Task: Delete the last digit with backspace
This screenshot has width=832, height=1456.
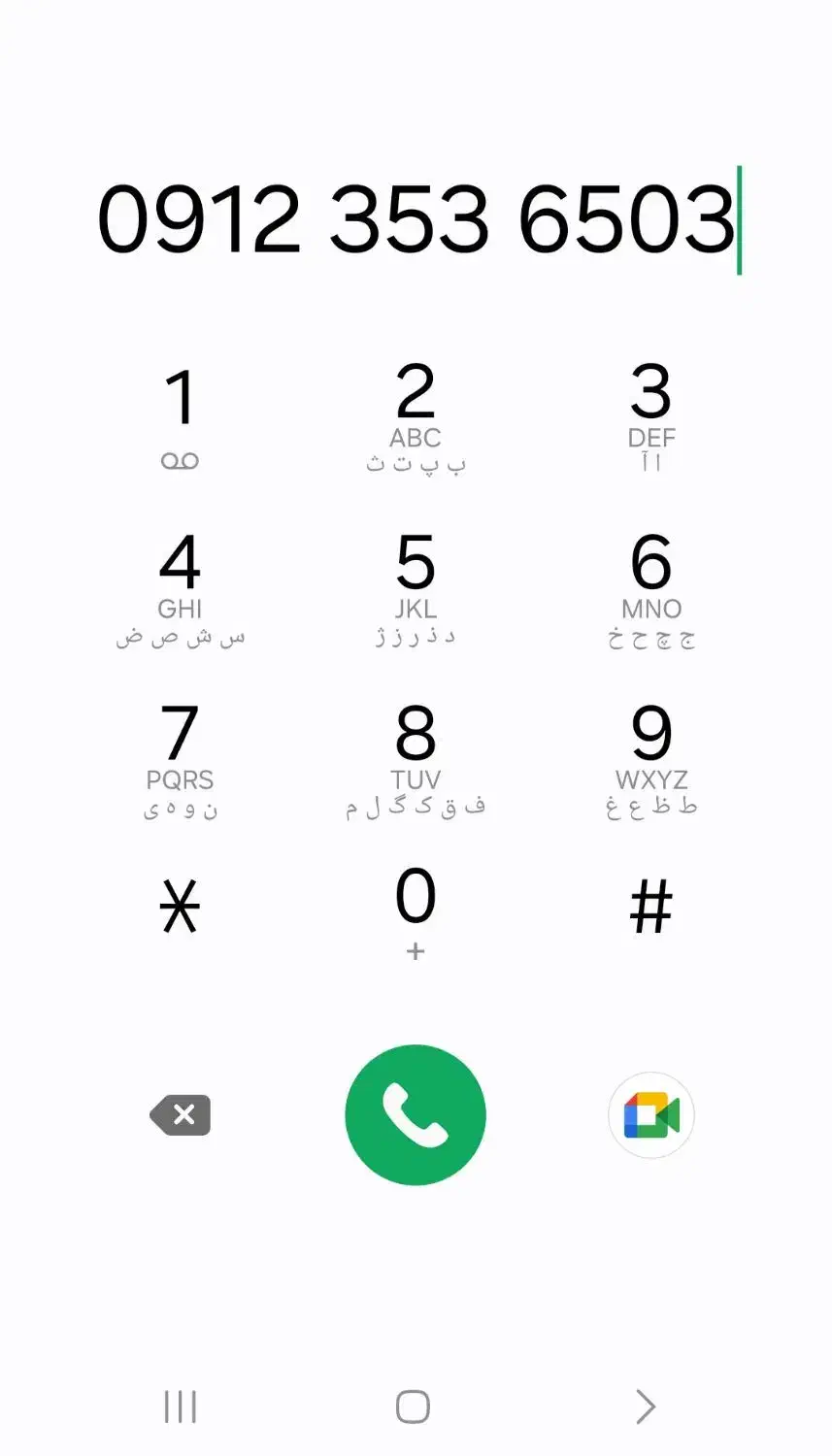Action: point(181,1115)
